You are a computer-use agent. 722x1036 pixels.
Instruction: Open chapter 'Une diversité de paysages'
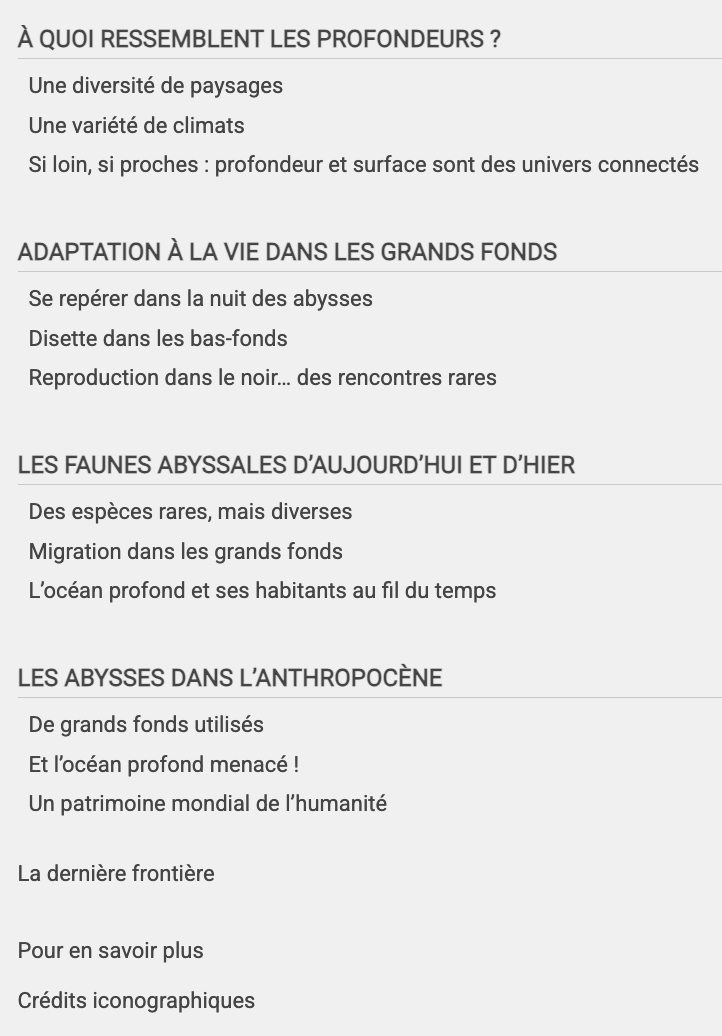(155, 86)
